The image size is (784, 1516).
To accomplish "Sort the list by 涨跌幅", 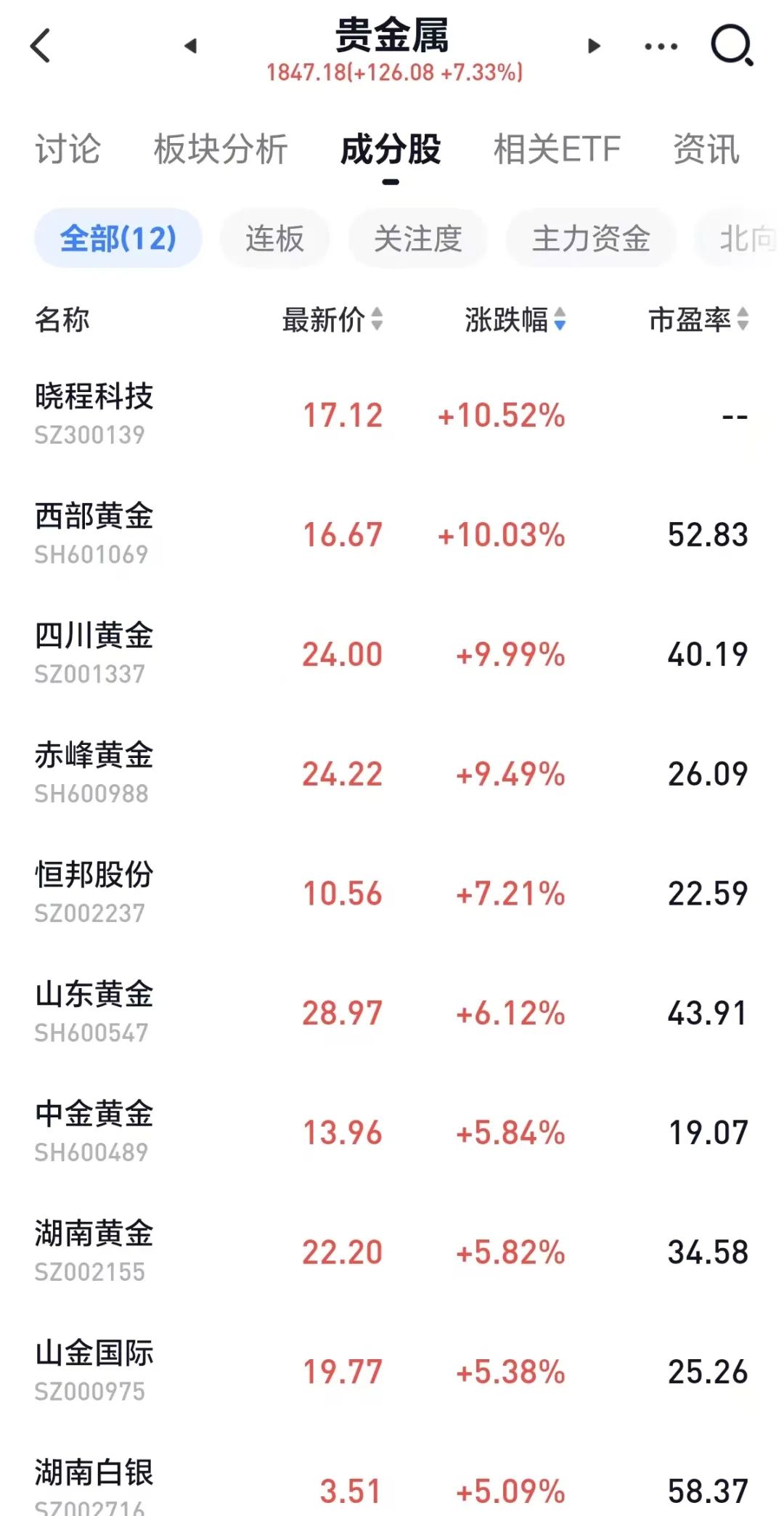I will (x=515, y=319).
